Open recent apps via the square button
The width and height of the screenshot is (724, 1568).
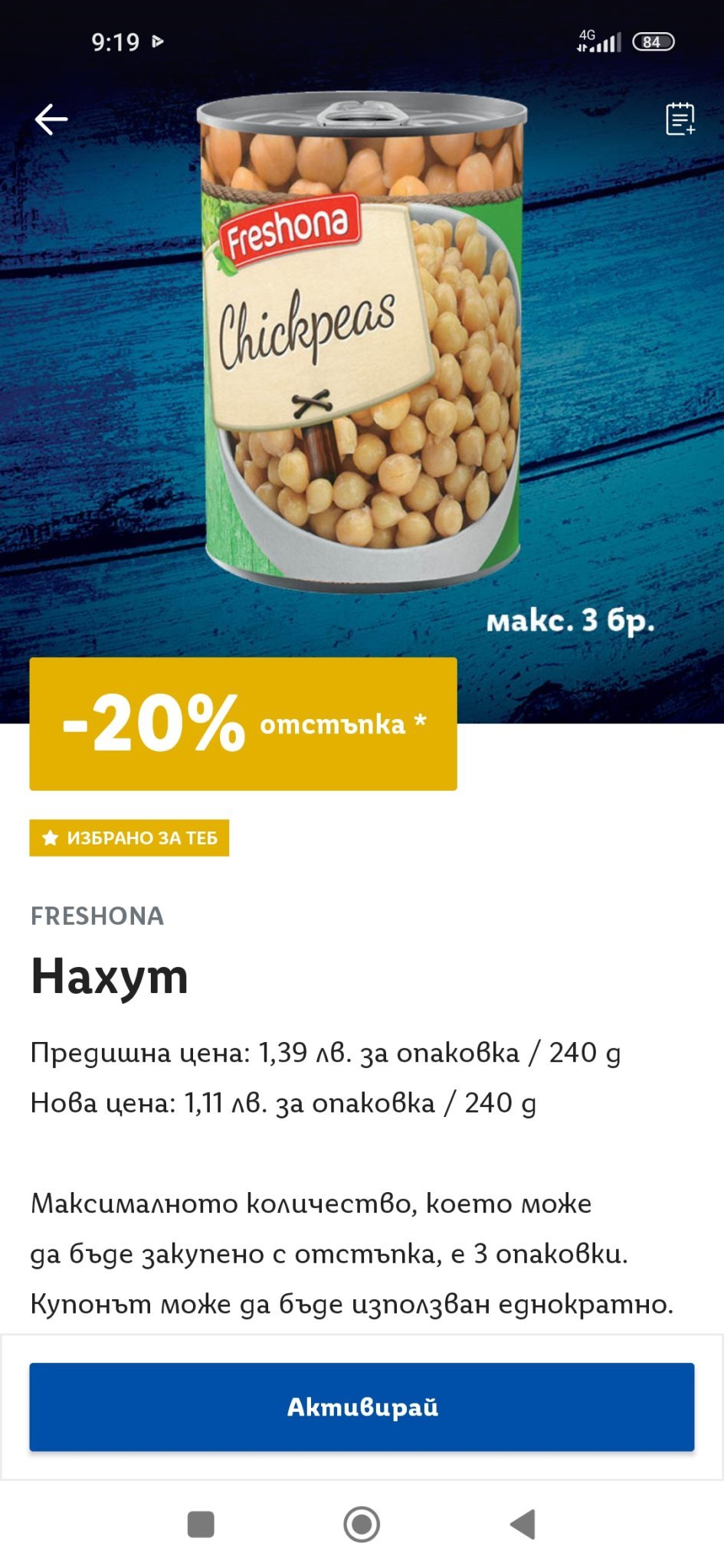click(201, 1524)
